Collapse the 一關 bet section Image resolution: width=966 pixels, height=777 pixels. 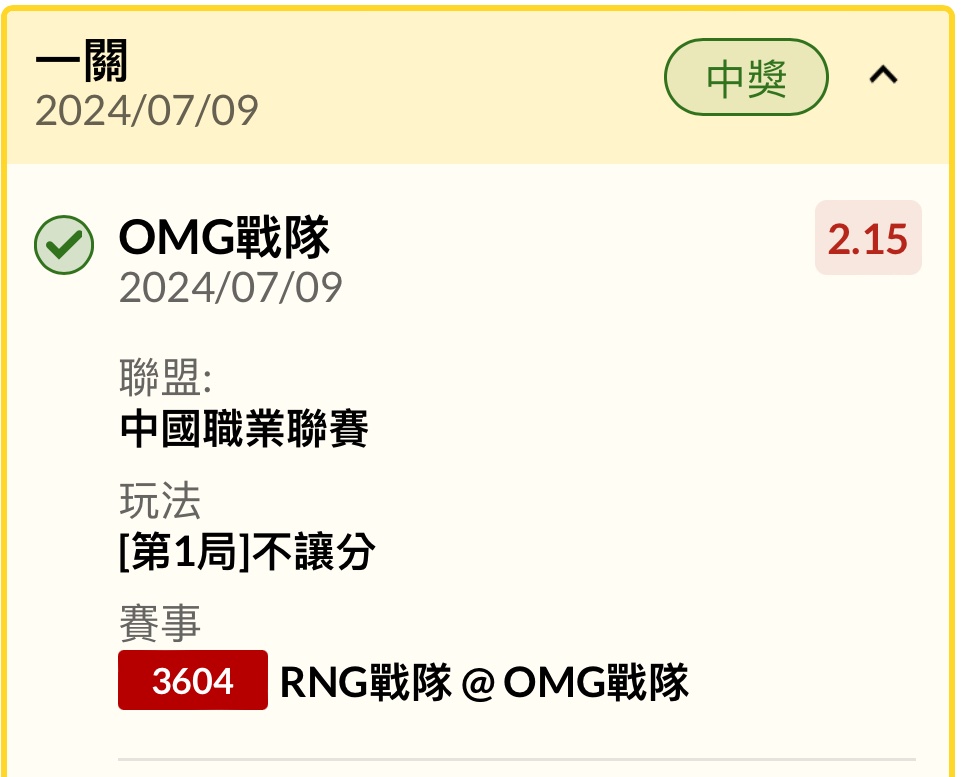(883, 75)
